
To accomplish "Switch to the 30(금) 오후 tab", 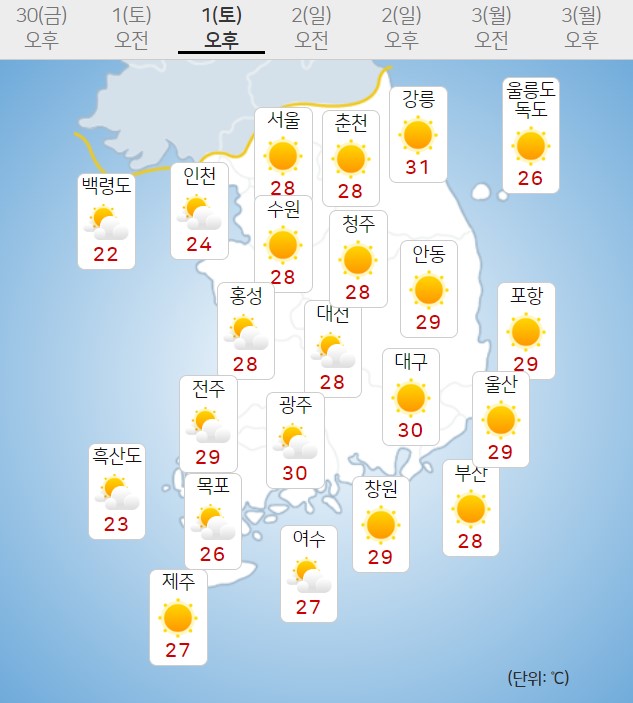I will [42, 28].
